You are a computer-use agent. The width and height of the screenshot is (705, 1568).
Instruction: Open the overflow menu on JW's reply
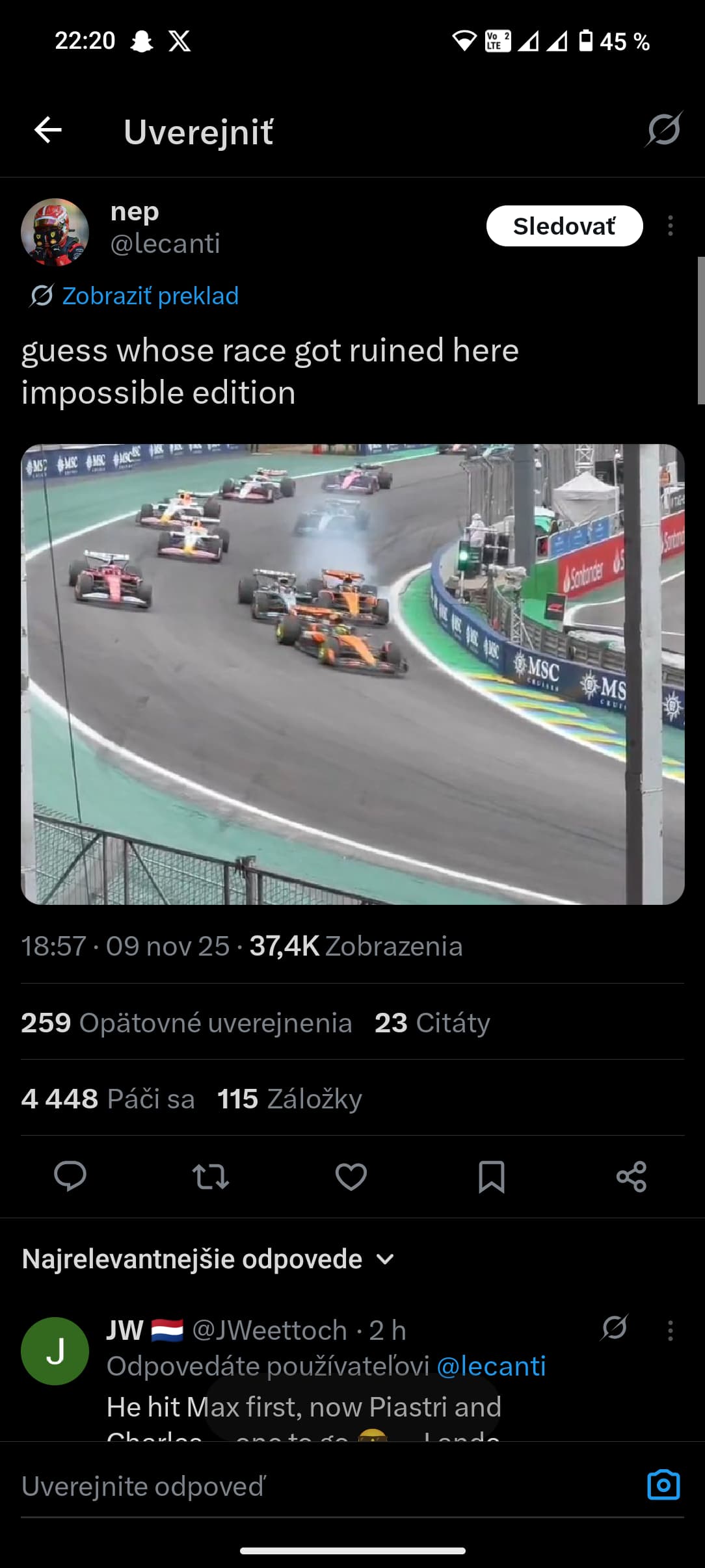click(x=670, y=1331)
